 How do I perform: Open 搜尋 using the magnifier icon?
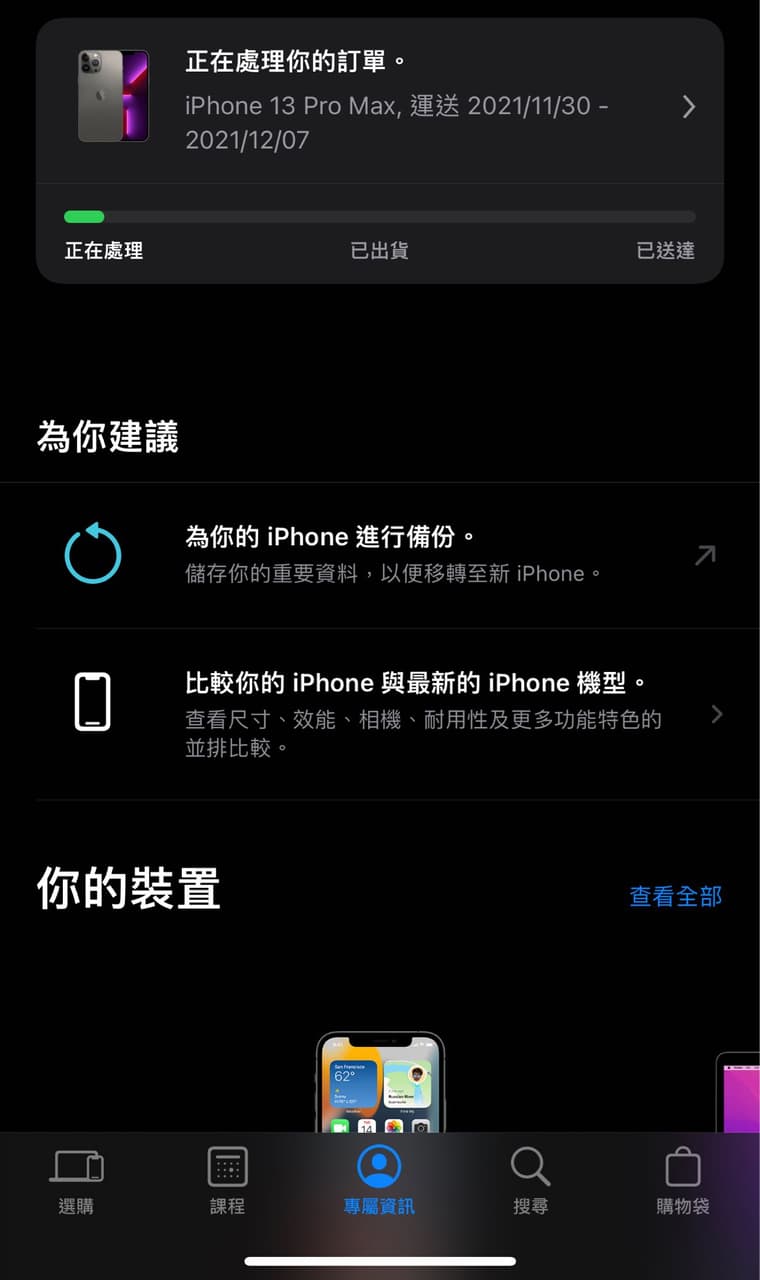[529, 1166]
